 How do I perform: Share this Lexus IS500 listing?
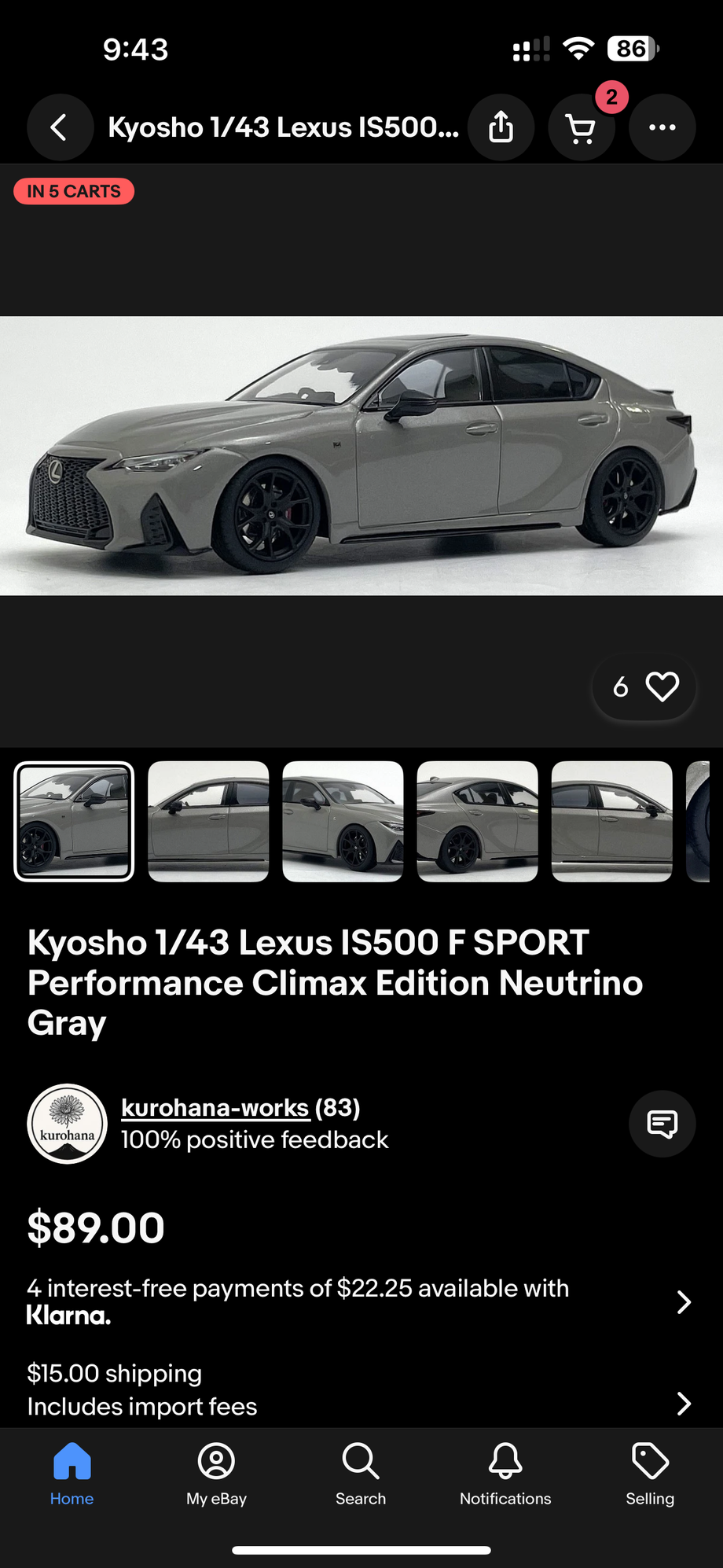point(501,127)
